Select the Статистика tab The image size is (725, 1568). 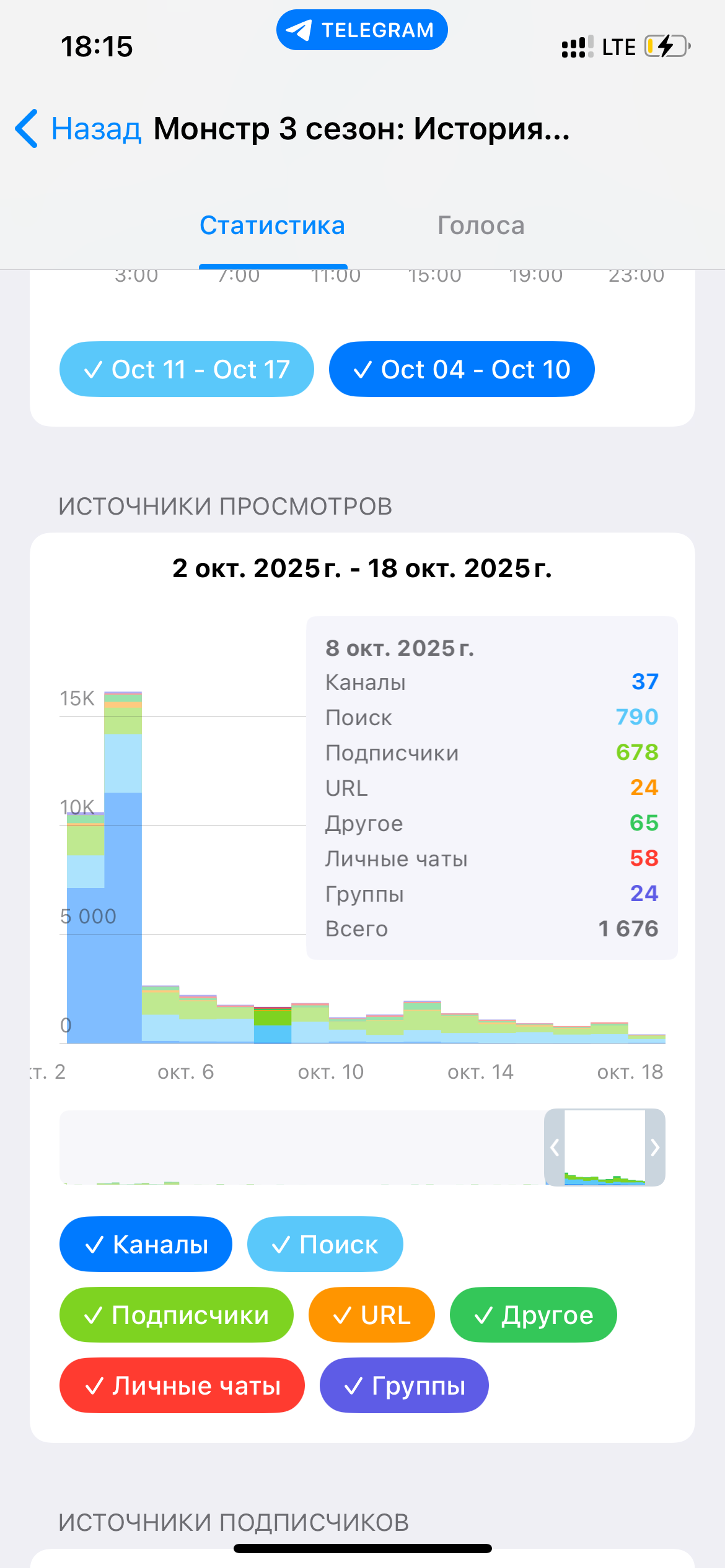(272, 225)
